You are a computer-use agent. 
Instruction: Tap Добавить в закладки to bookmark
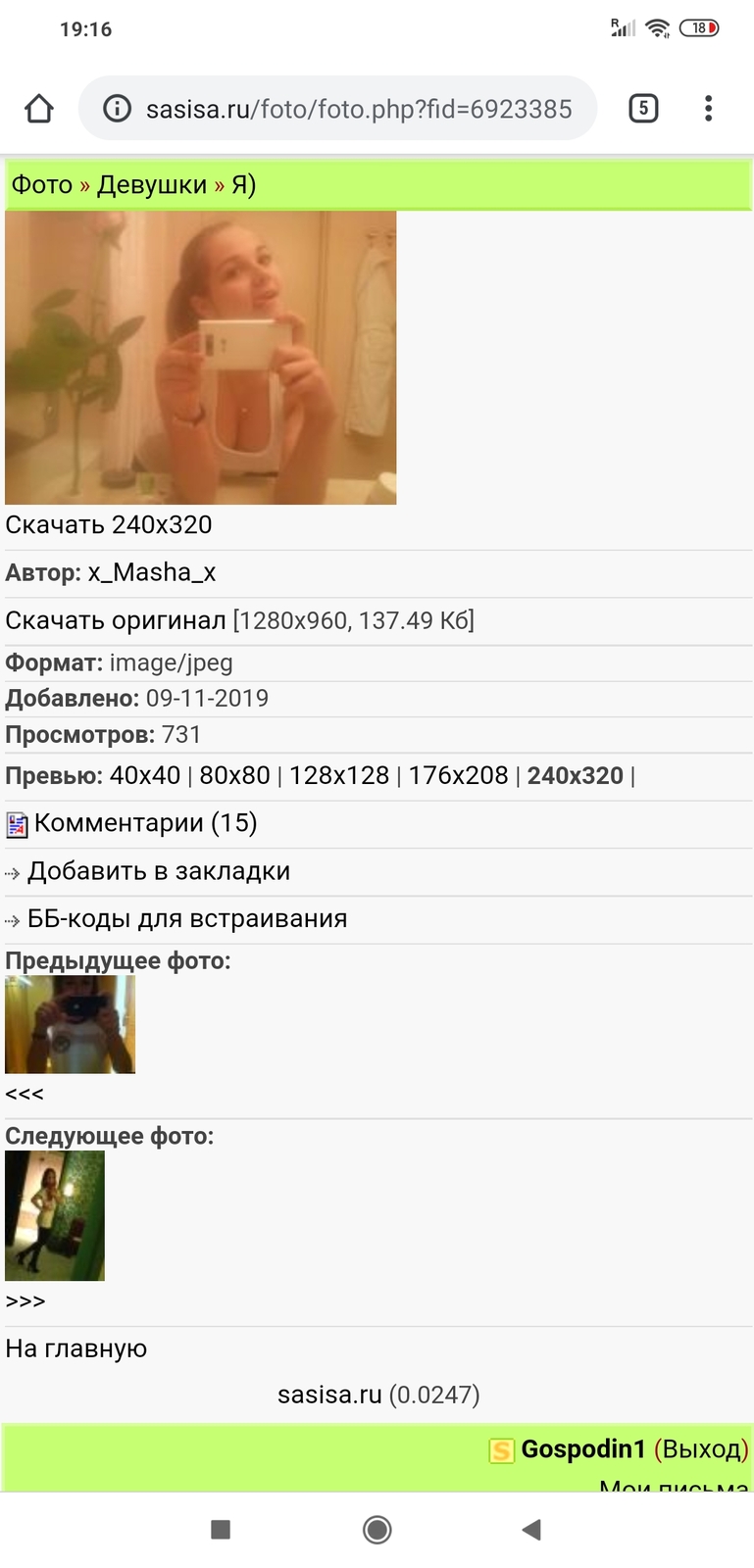tap(158, 872)
